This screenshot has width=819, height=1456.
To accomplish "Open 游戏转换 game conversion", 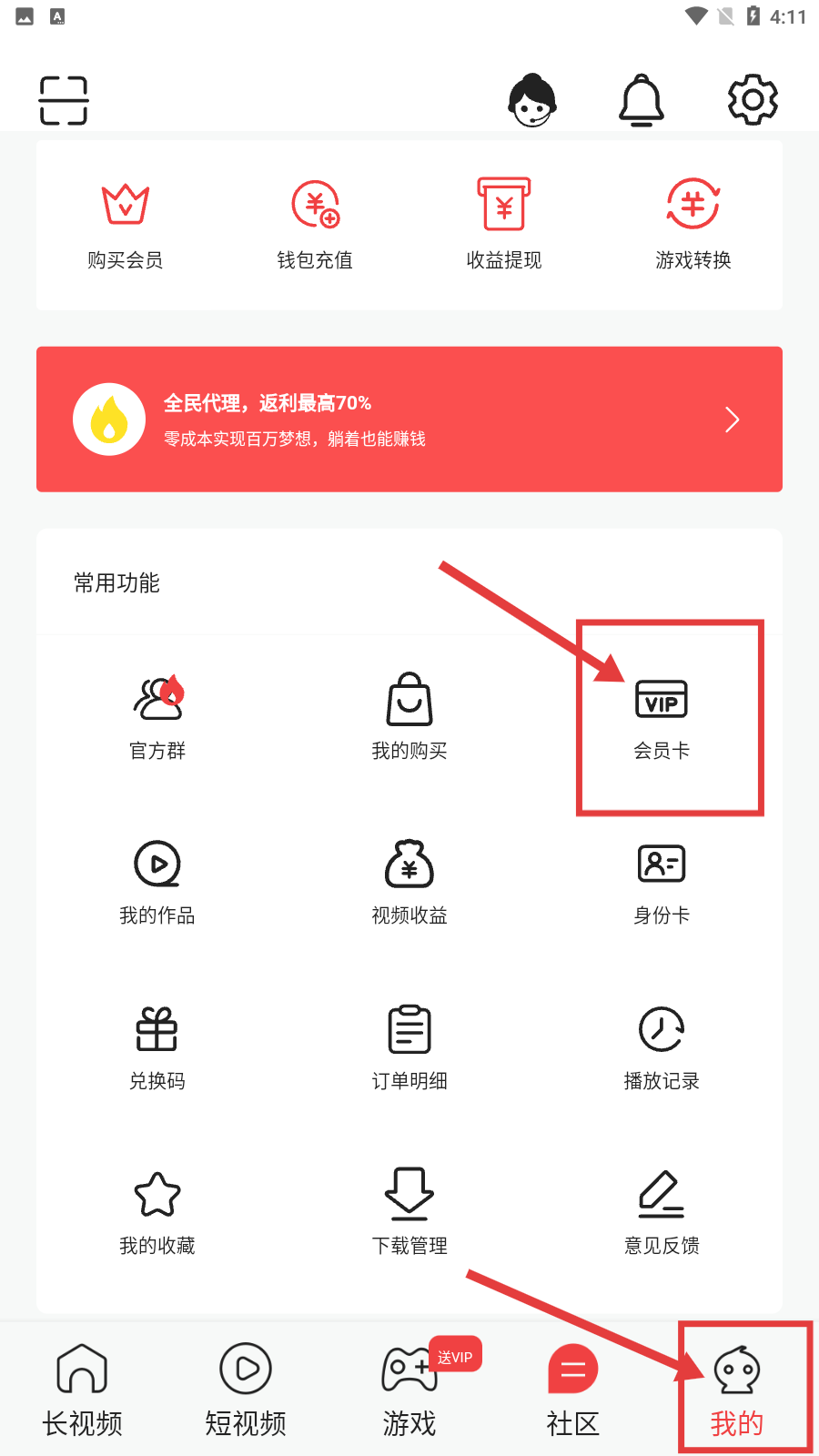I will (693, 225).
